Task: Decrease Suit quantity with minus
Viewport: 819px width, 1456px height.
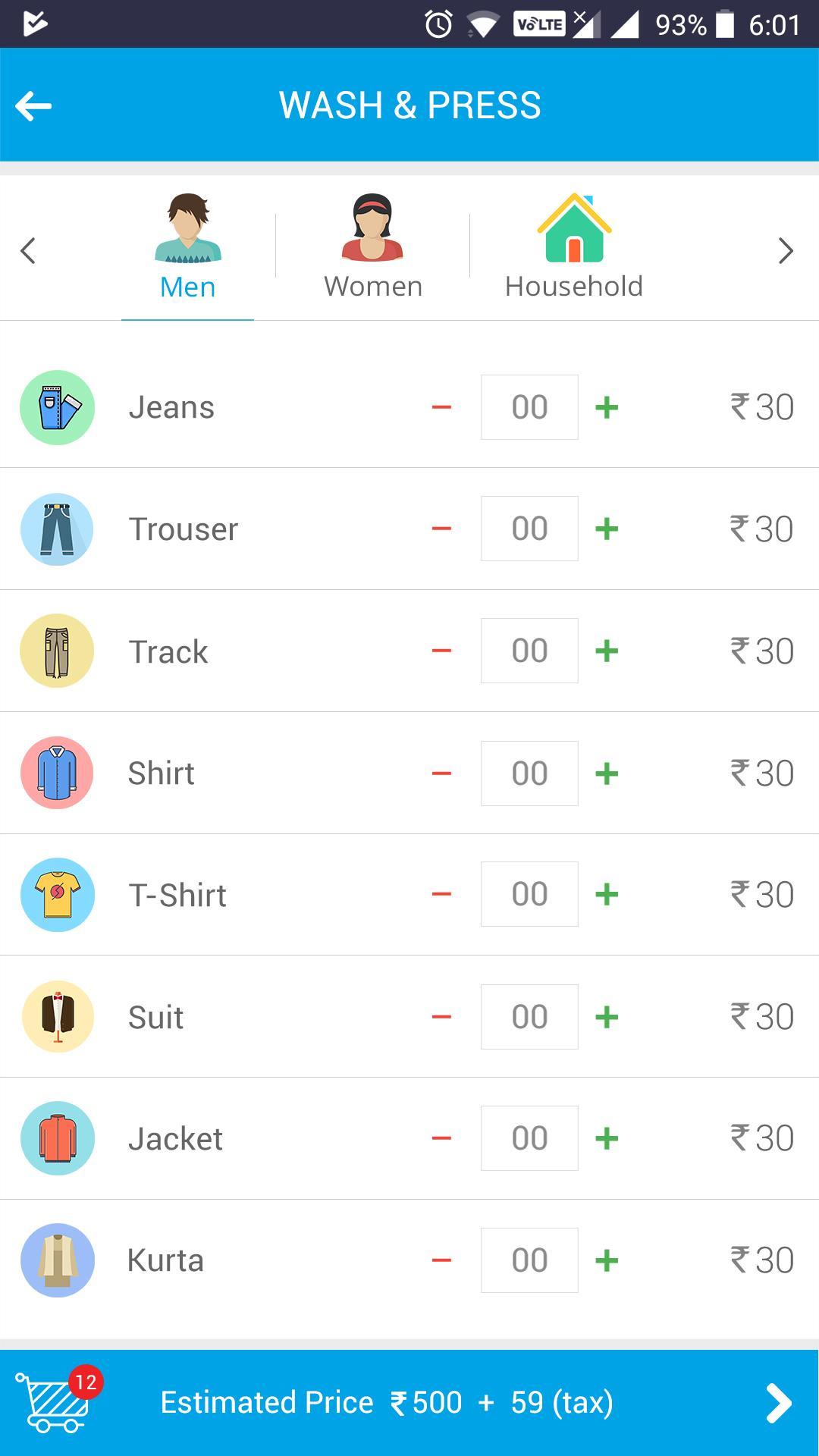Action: (441, 1017)
